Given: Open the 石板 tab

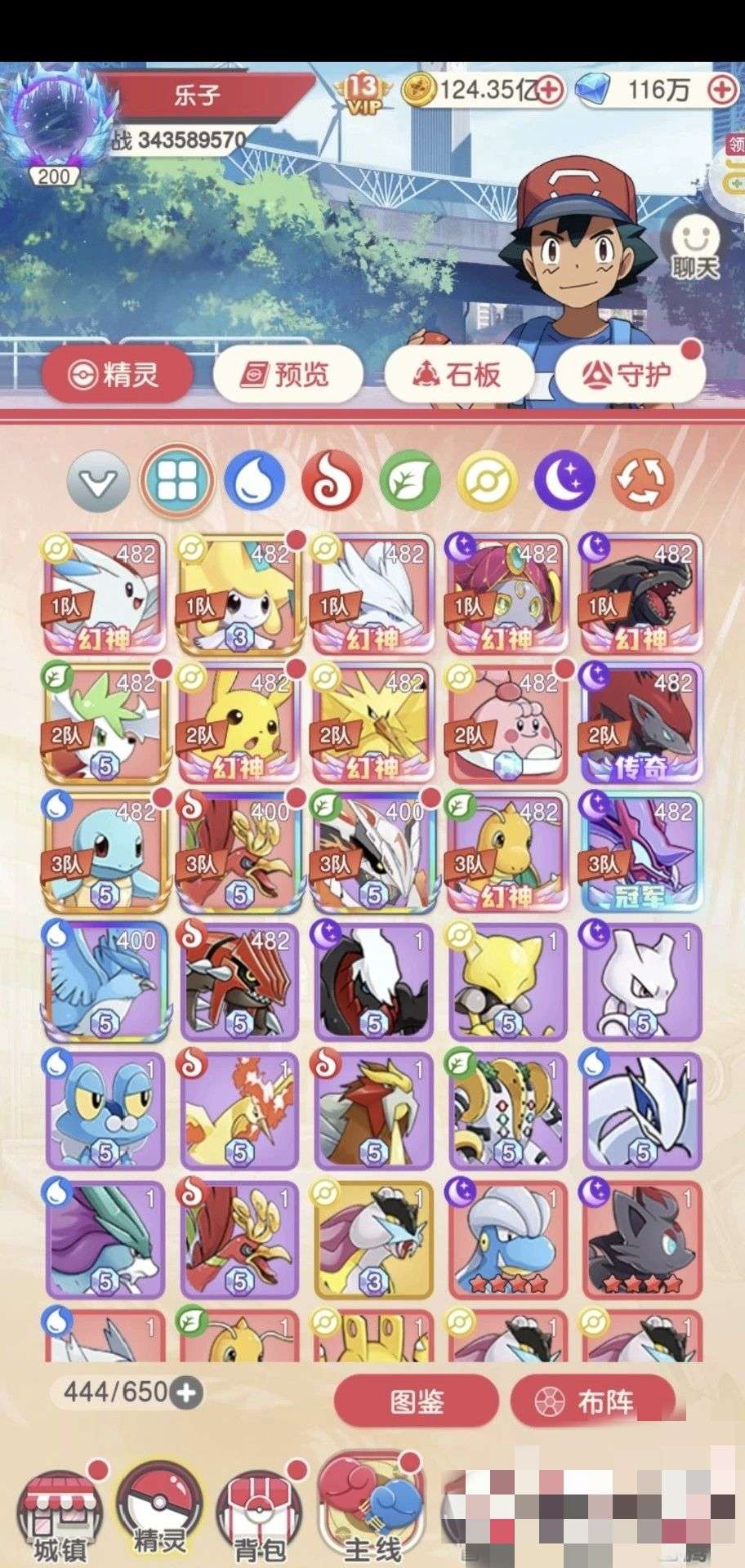Looking at the screenshot, I should click(459, 375).
